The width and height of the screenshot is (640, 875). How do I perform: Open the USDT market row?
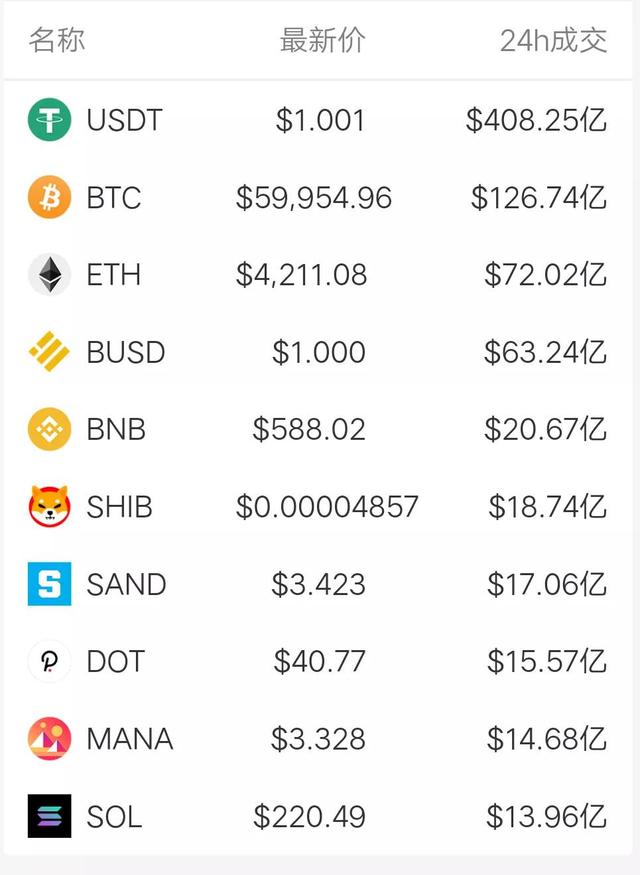124,121
